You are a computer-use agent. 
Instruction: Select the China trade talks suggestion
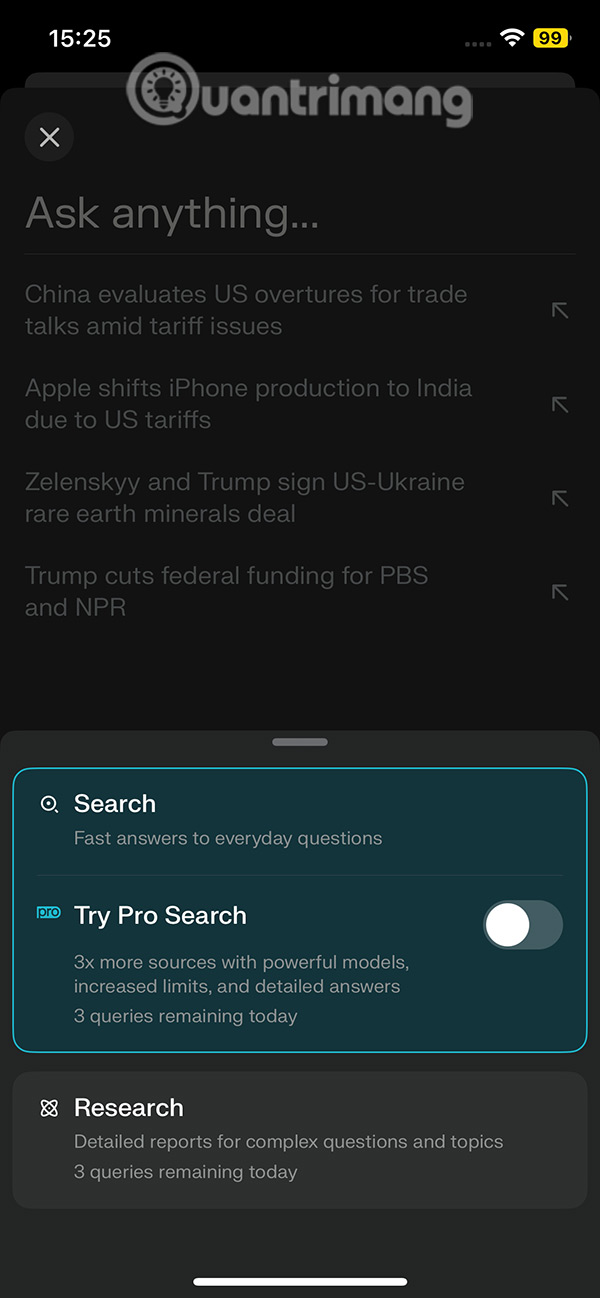(246, 310)
